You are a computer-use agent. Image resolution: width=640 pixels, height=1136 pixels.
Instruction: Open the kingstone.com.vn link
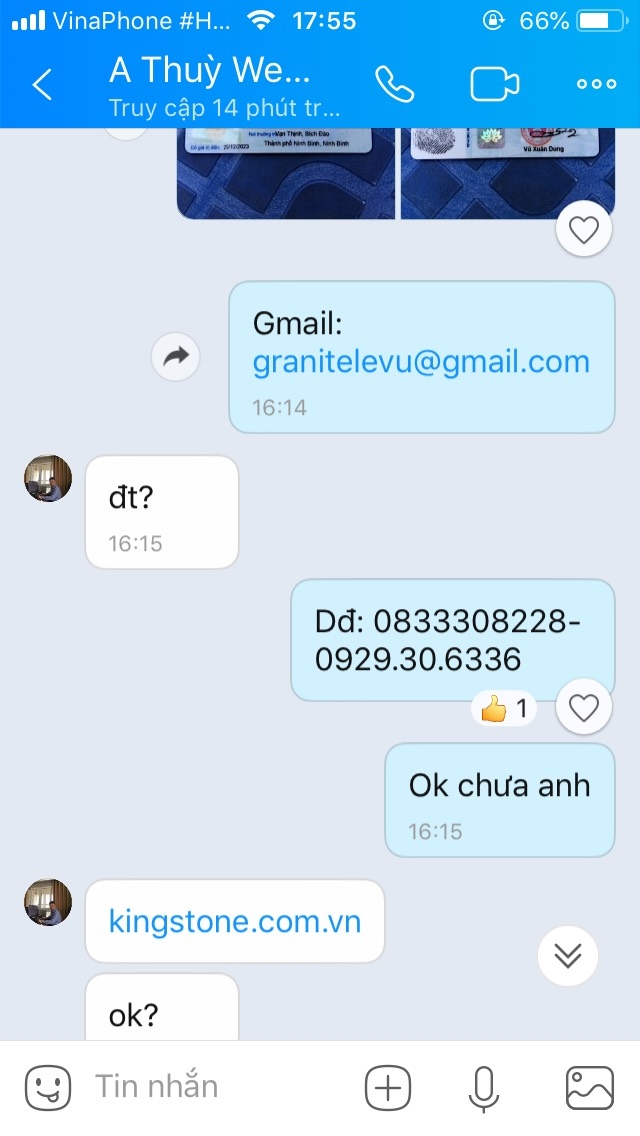pos(235,922)
